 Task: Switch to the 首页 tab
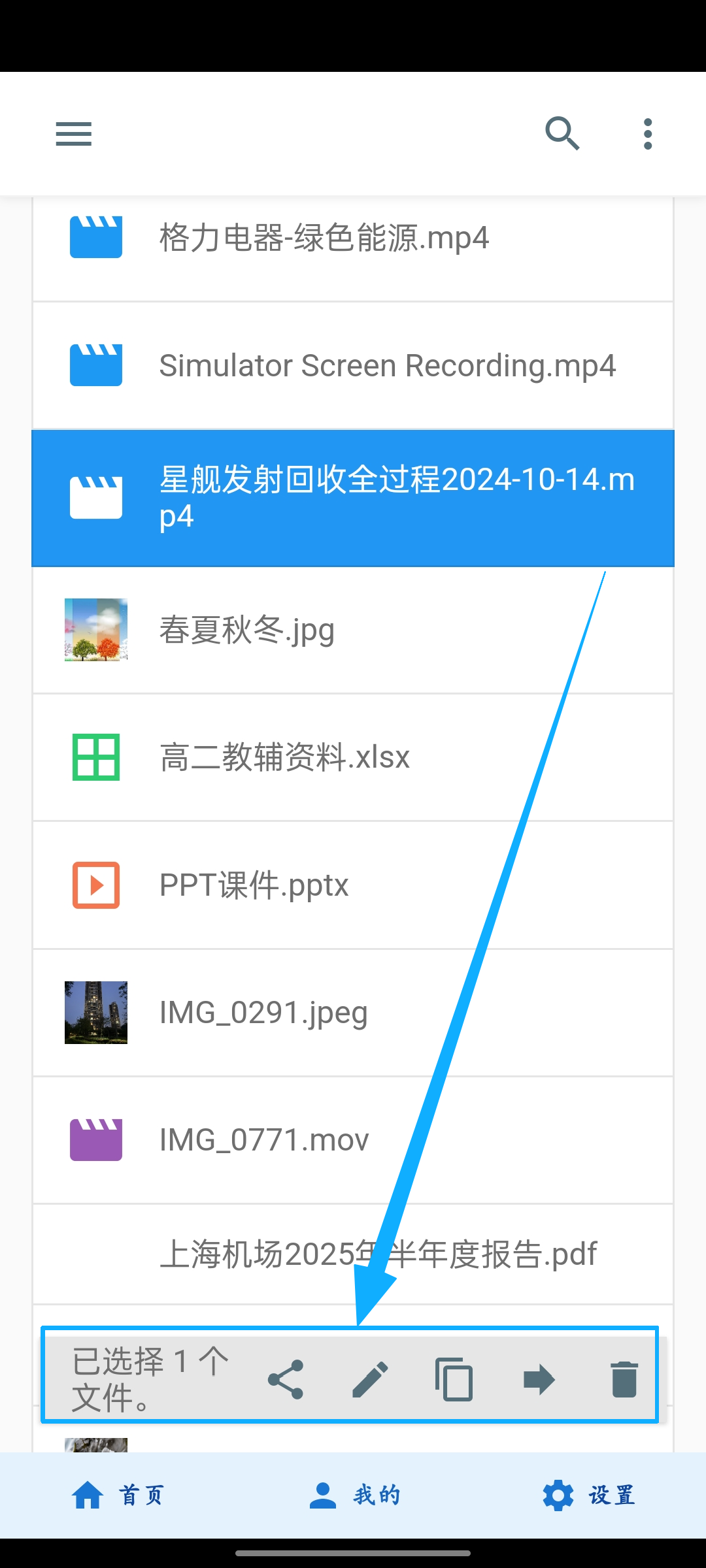118,1495
